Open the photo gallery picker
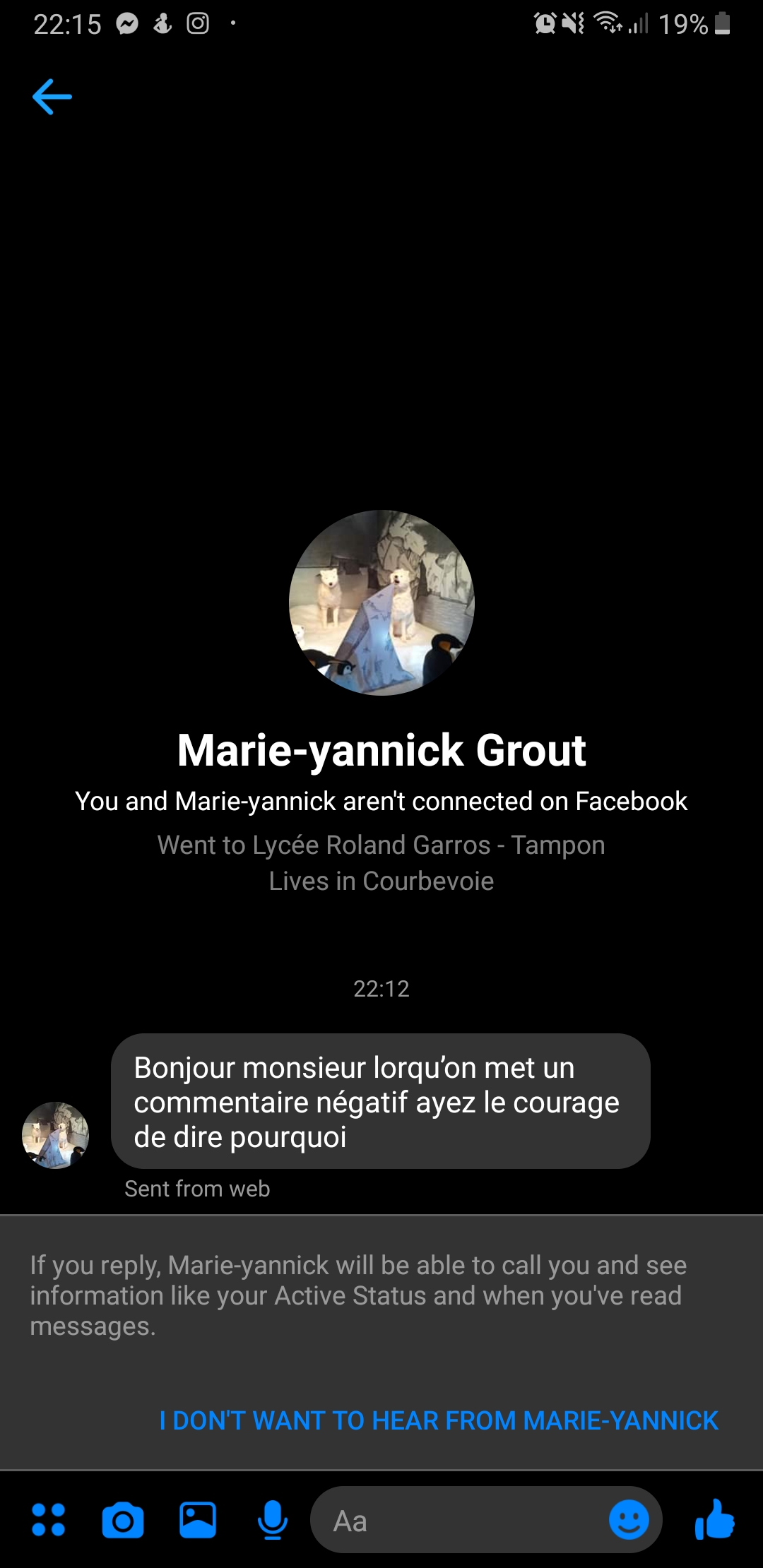Screen dimensions: 763x1568 pyautogui.click(x=198, y=1520)
